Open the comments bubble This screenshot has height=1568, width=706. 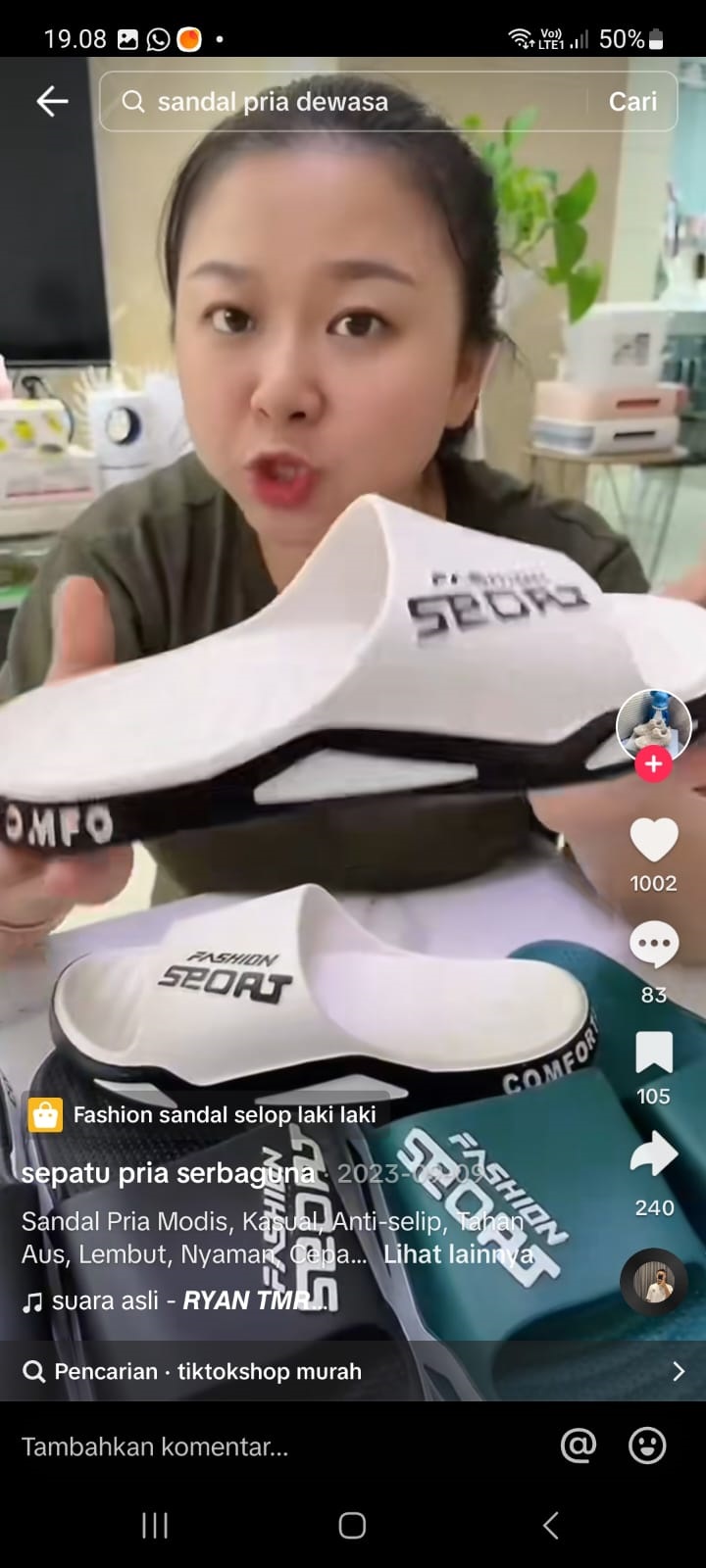[x=653, y=945]
